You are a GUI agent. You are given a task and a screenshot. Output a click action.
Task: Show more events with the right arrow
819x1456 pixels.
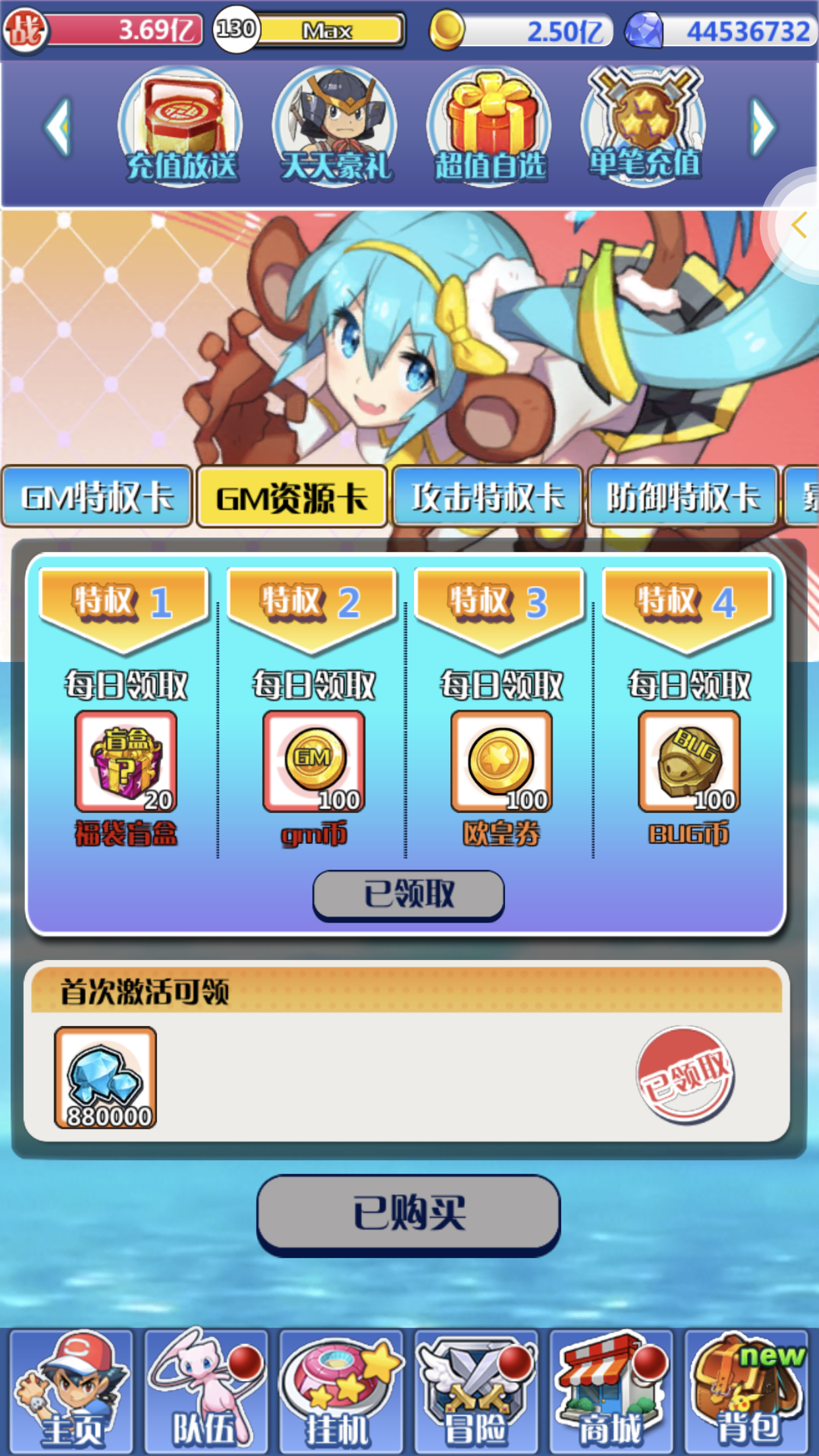tap(763, 127)
